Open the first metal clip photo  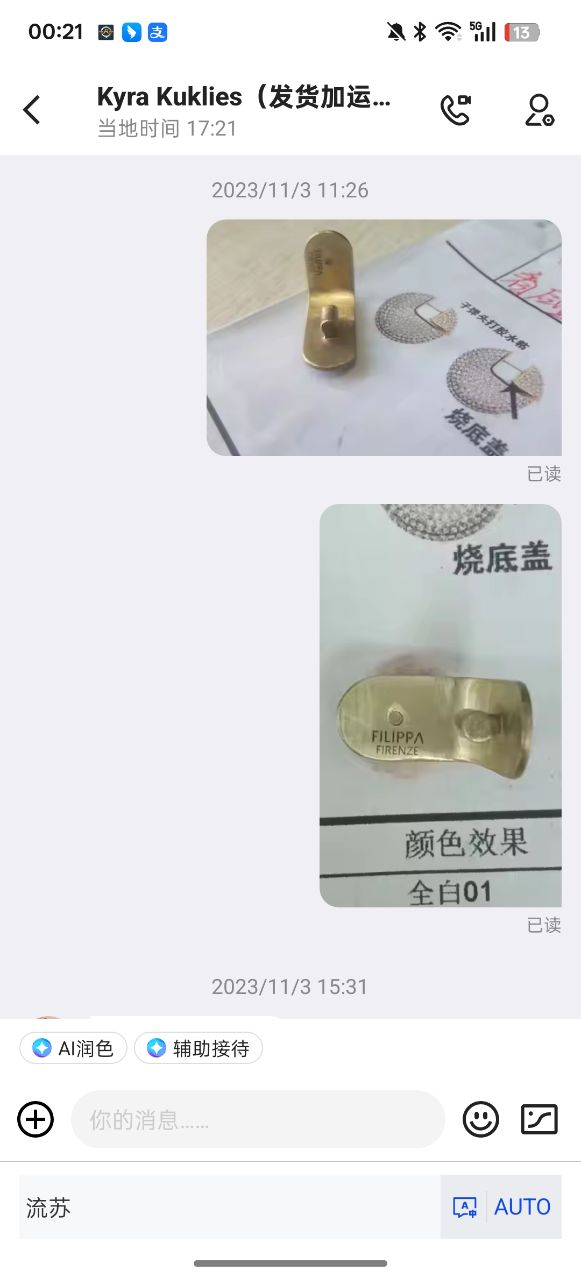pyautogui.click(x=384, y=338)
